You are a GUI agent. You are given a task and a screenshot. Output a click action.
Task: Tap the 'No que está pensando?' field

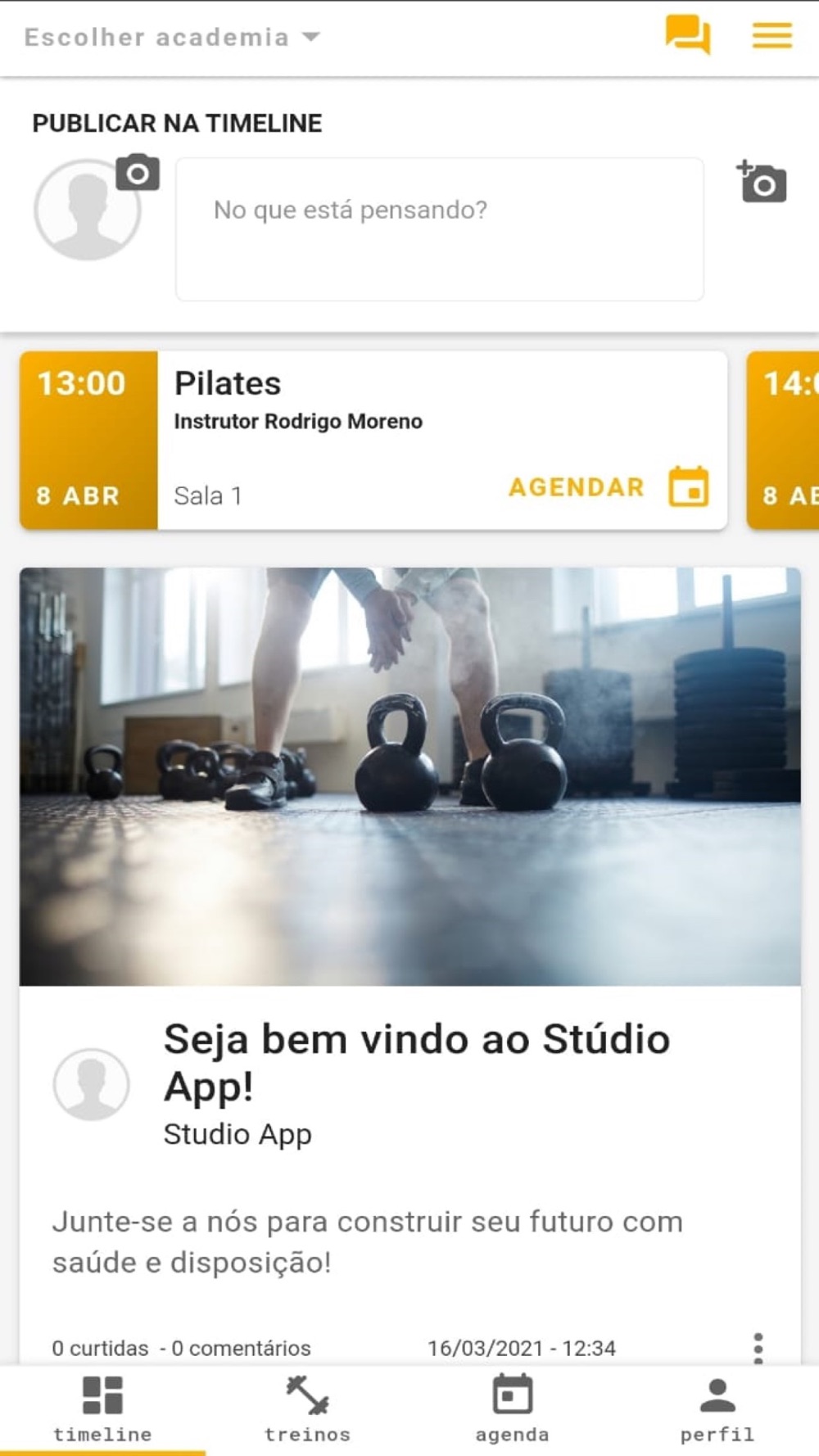(x=440, y=229)
